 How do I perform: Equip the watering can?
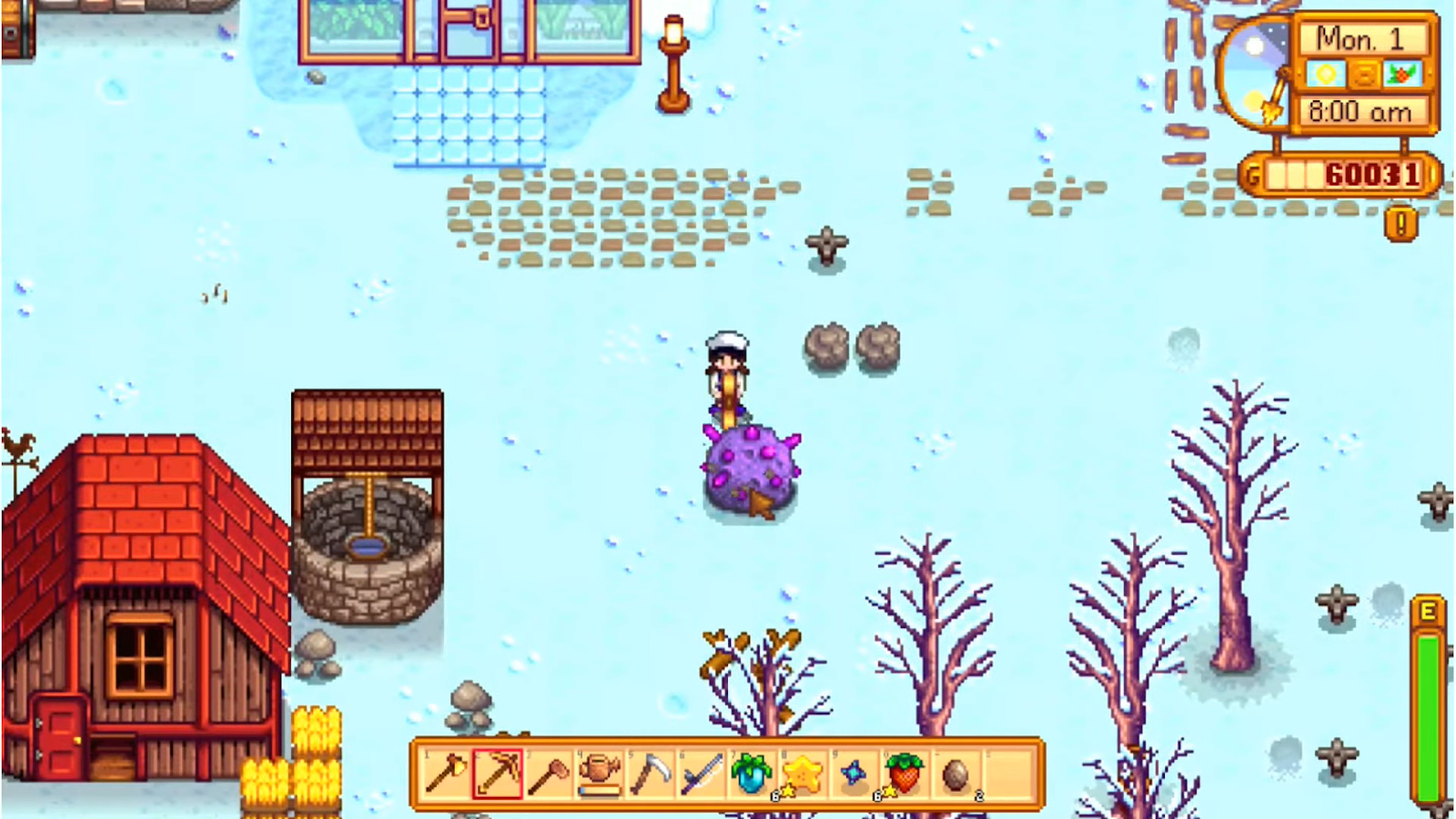pos(600,773)
